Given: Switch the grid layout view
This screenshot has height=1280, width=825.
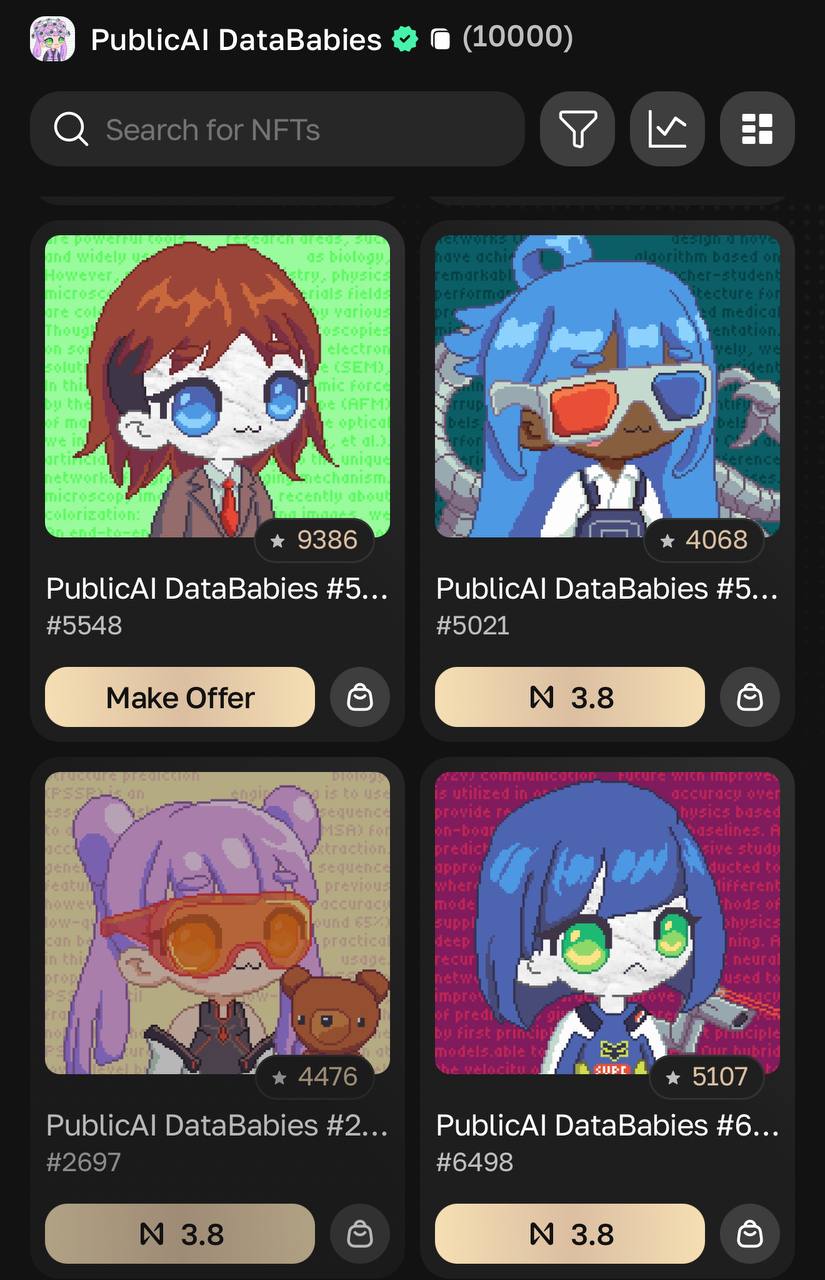Looking at the screenshot, I should 757,129.
